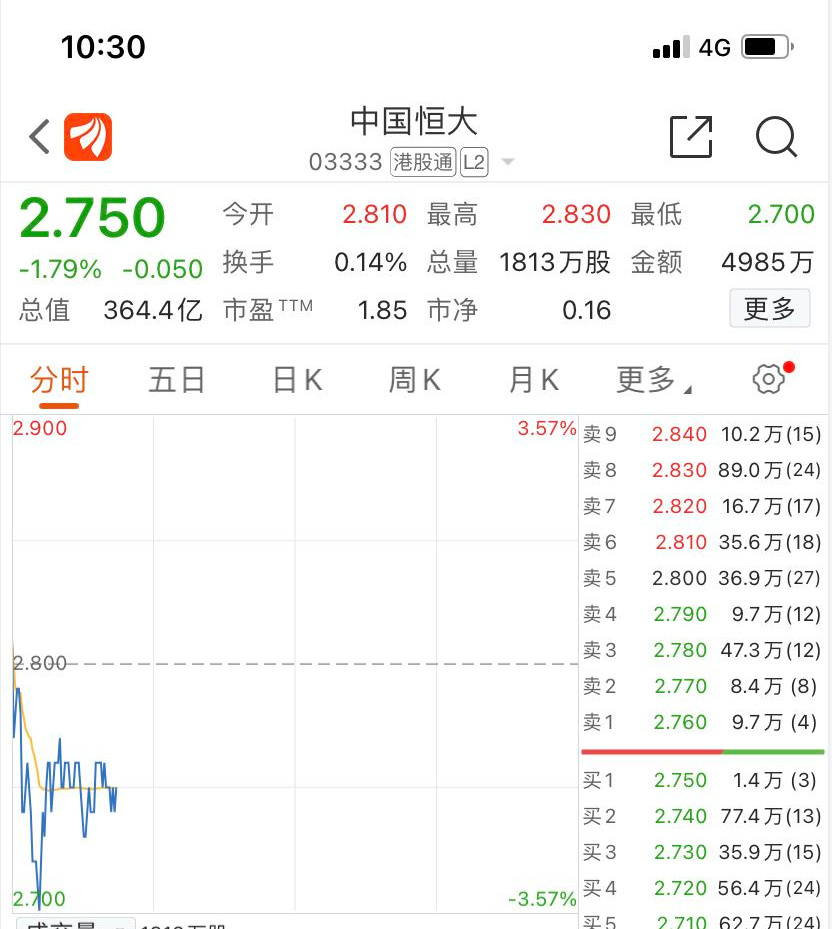832x929 pixels.
Task: Open the orange app logo icon
Action: (x=88, y=137)
